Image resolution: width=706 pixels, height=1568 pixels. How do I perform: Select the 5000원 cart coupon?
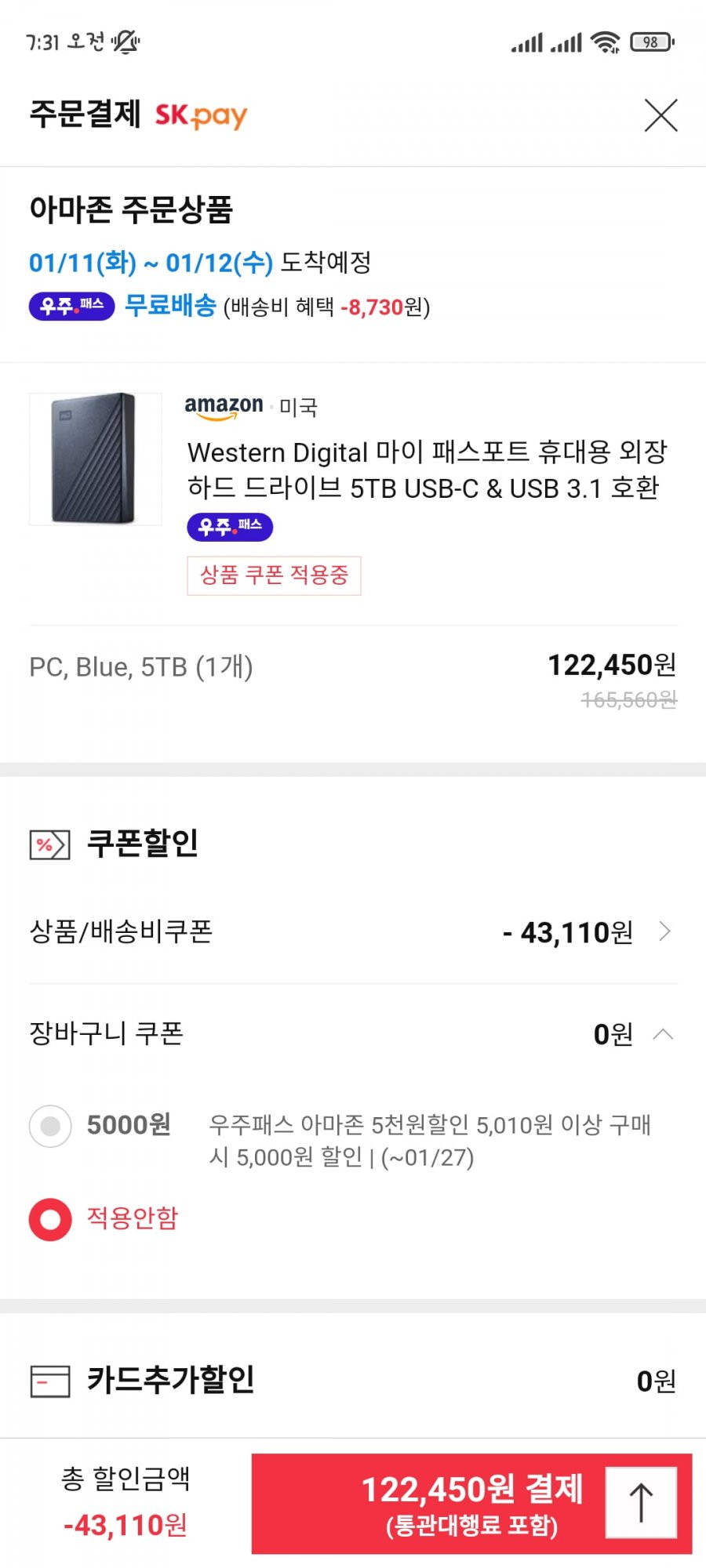[x=50, y=1126]
